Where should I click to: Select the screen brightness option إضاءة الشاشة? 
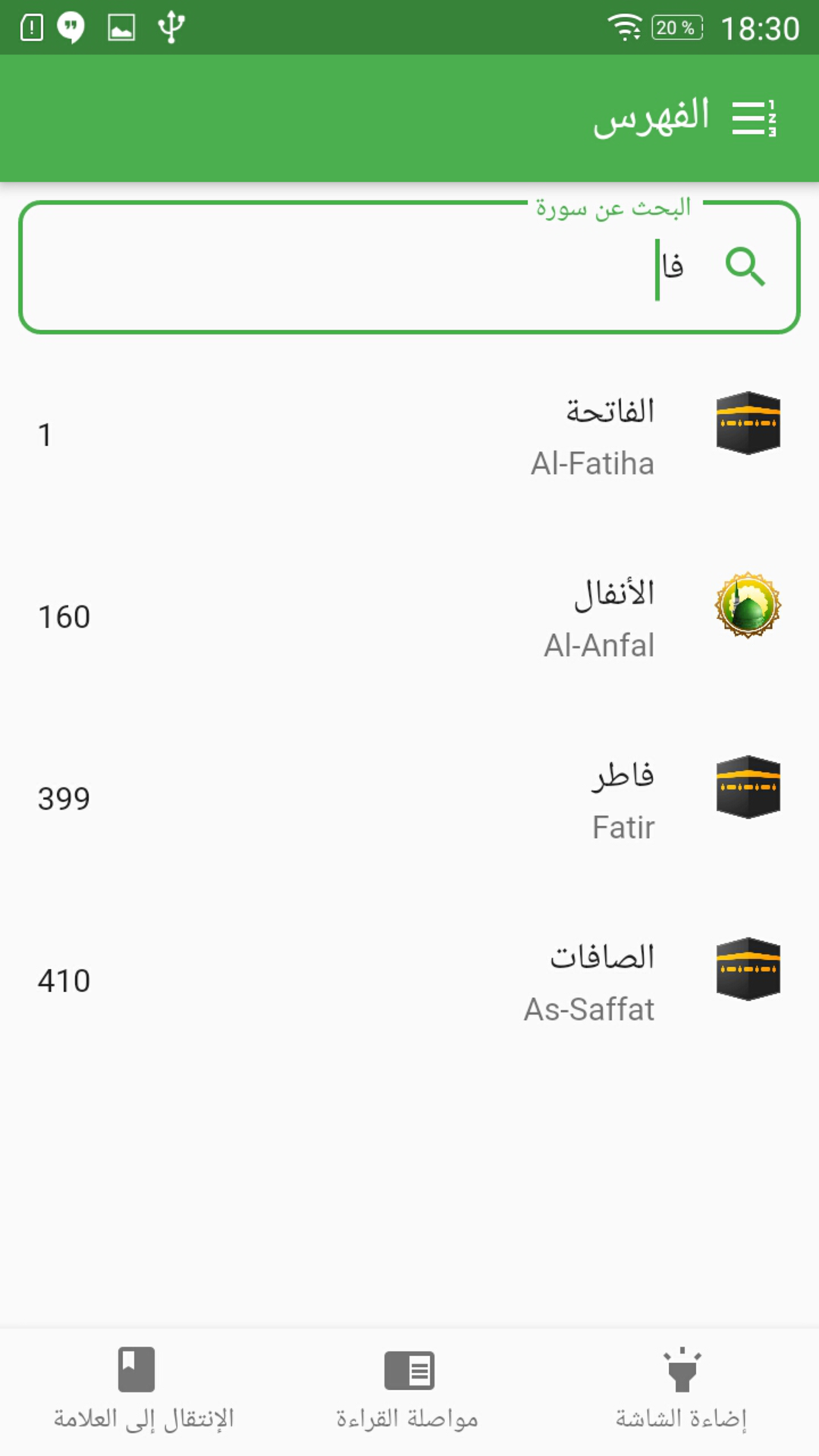(682, 1389)
